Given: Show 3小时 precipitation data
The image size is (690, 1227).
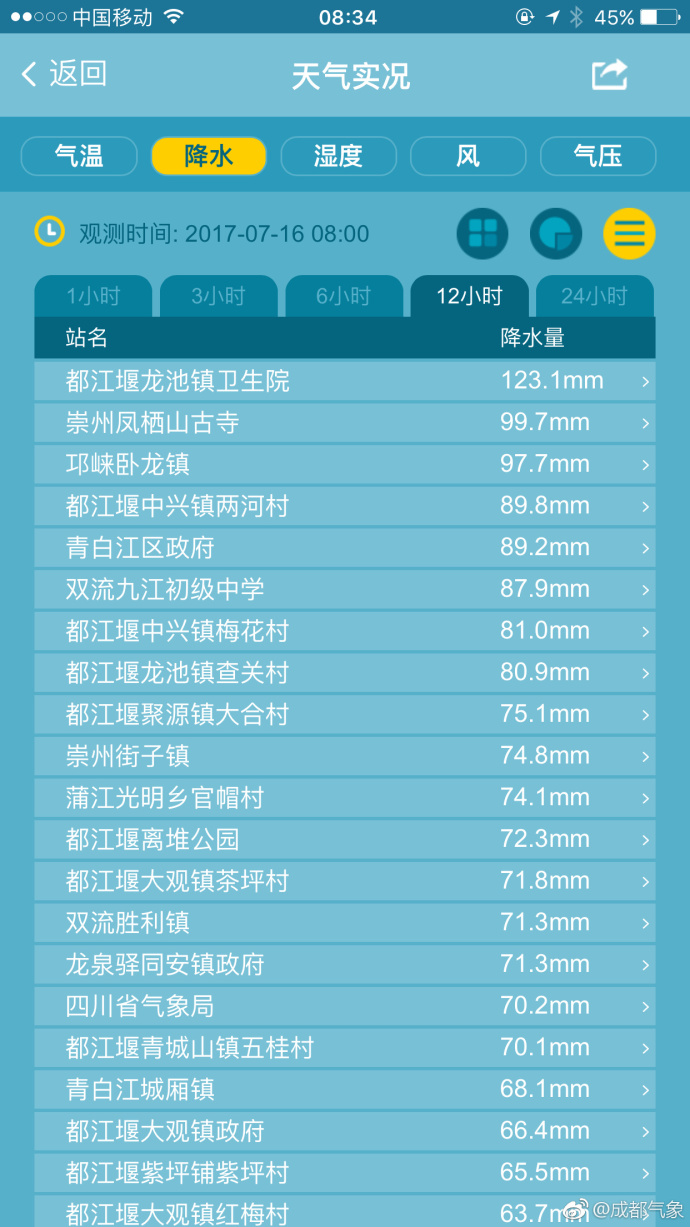Looking at the screenshot, I should coord(218,296).
